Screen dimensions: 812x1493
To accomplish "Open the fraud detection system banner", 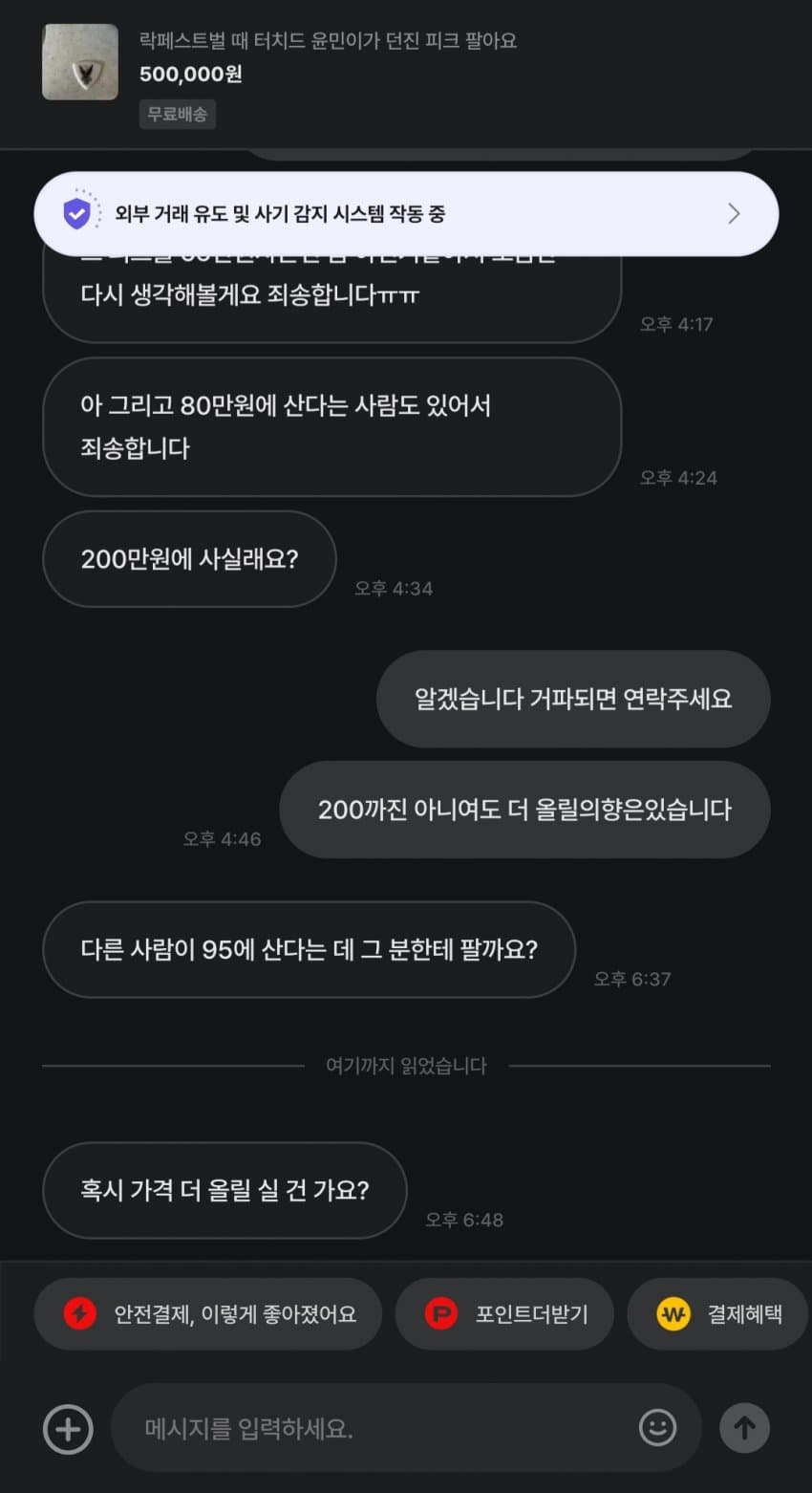I will 406,213.
